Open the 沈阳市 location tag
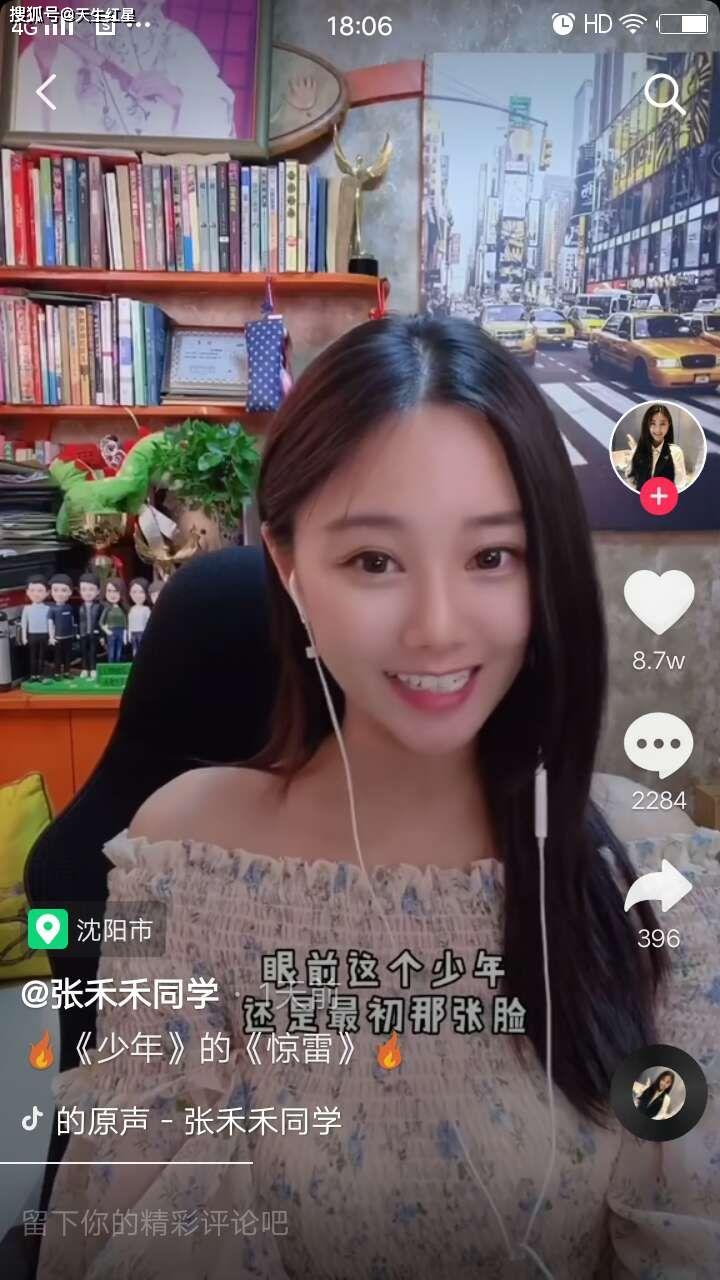Viewport: 720px width, 1280px height. tap(94, 930)
